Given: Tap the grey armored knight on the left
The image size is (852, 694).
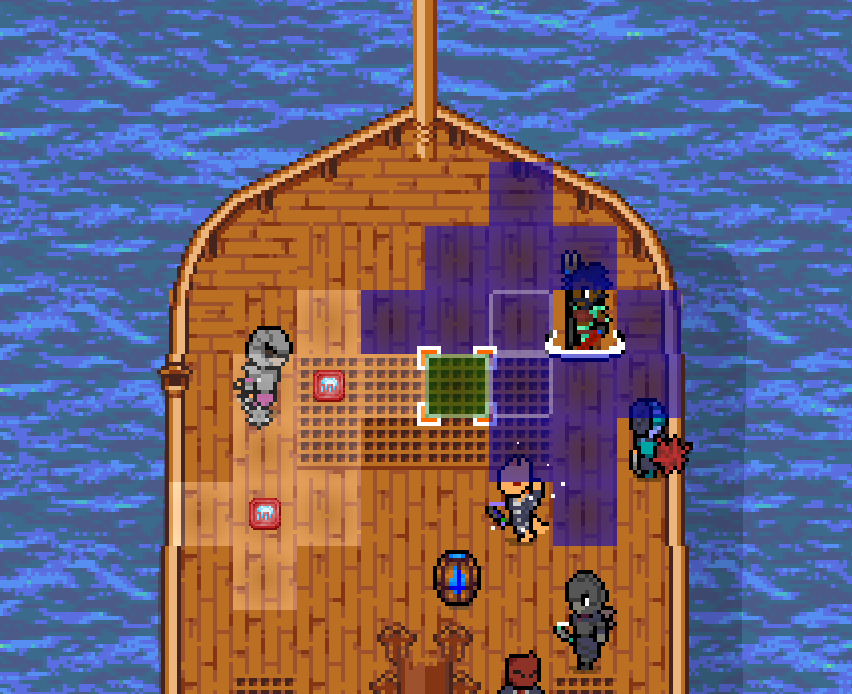Looking at the screenshot, I should [264, 375].
